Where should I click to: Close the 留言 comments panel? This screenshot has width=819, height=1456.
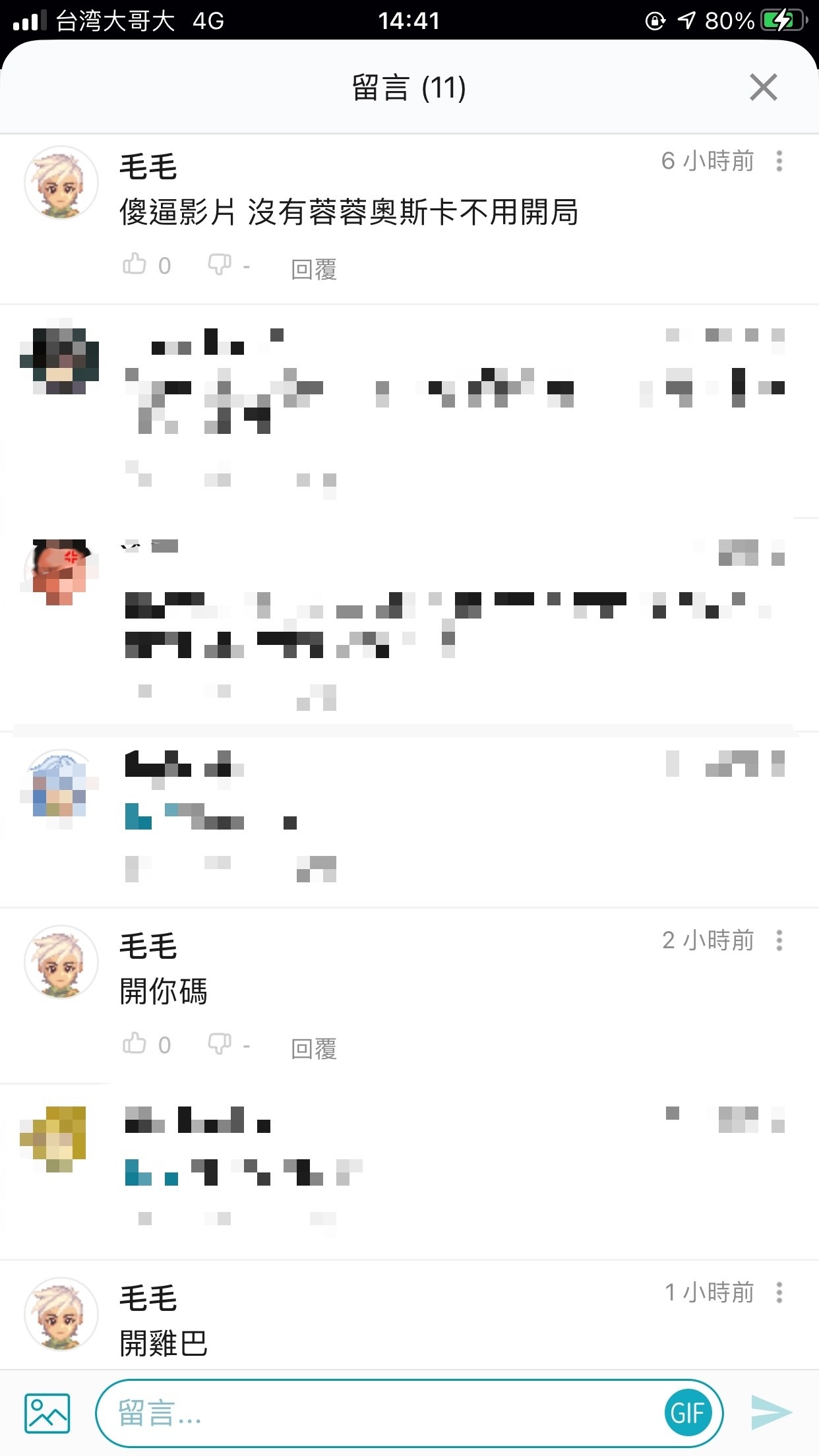click(763, 87)
